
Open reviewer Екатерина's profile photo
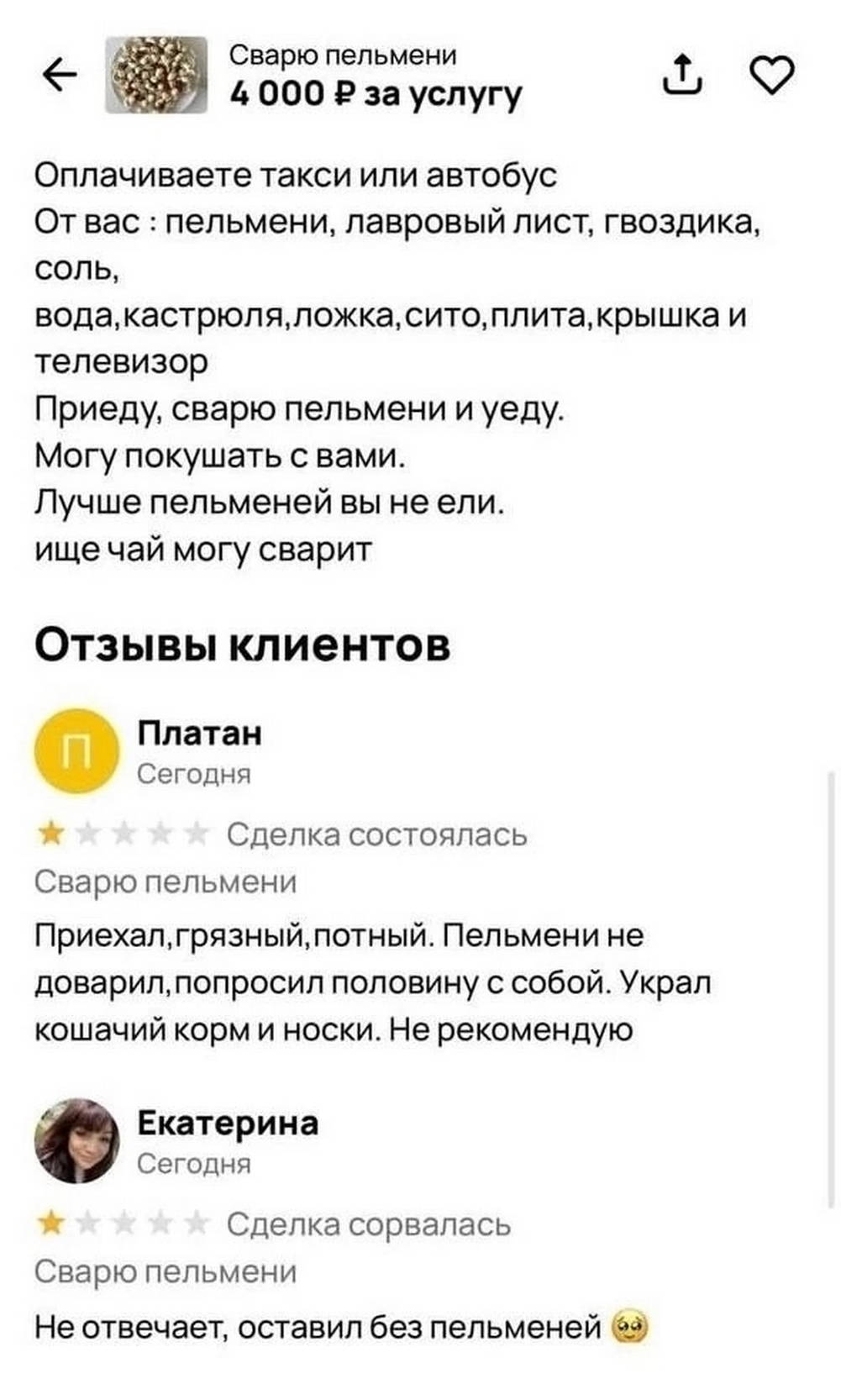76,1140
